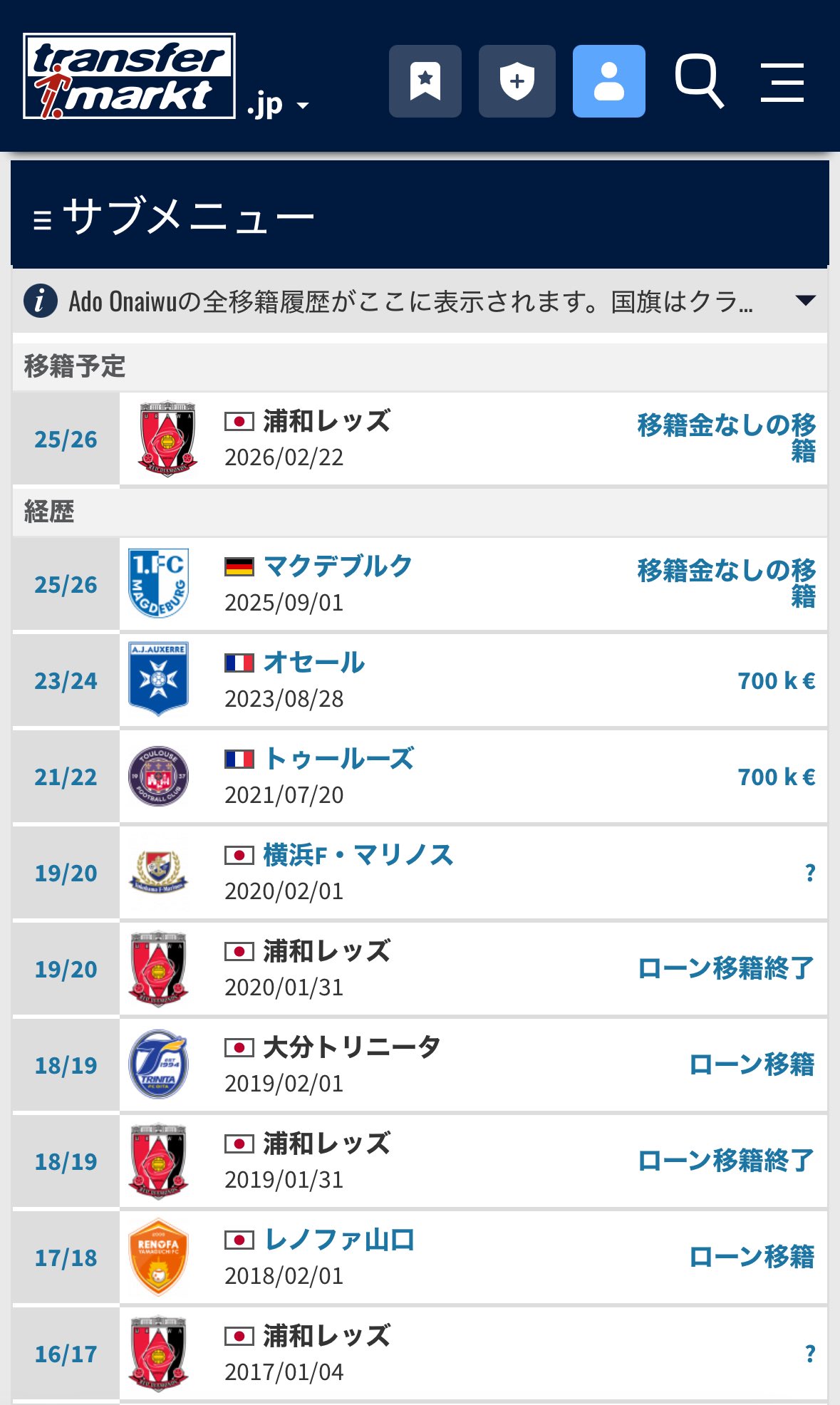This screenshot has width=840, height=1405.
Task: Open the shield plus icon
Action: coord(517,81)
